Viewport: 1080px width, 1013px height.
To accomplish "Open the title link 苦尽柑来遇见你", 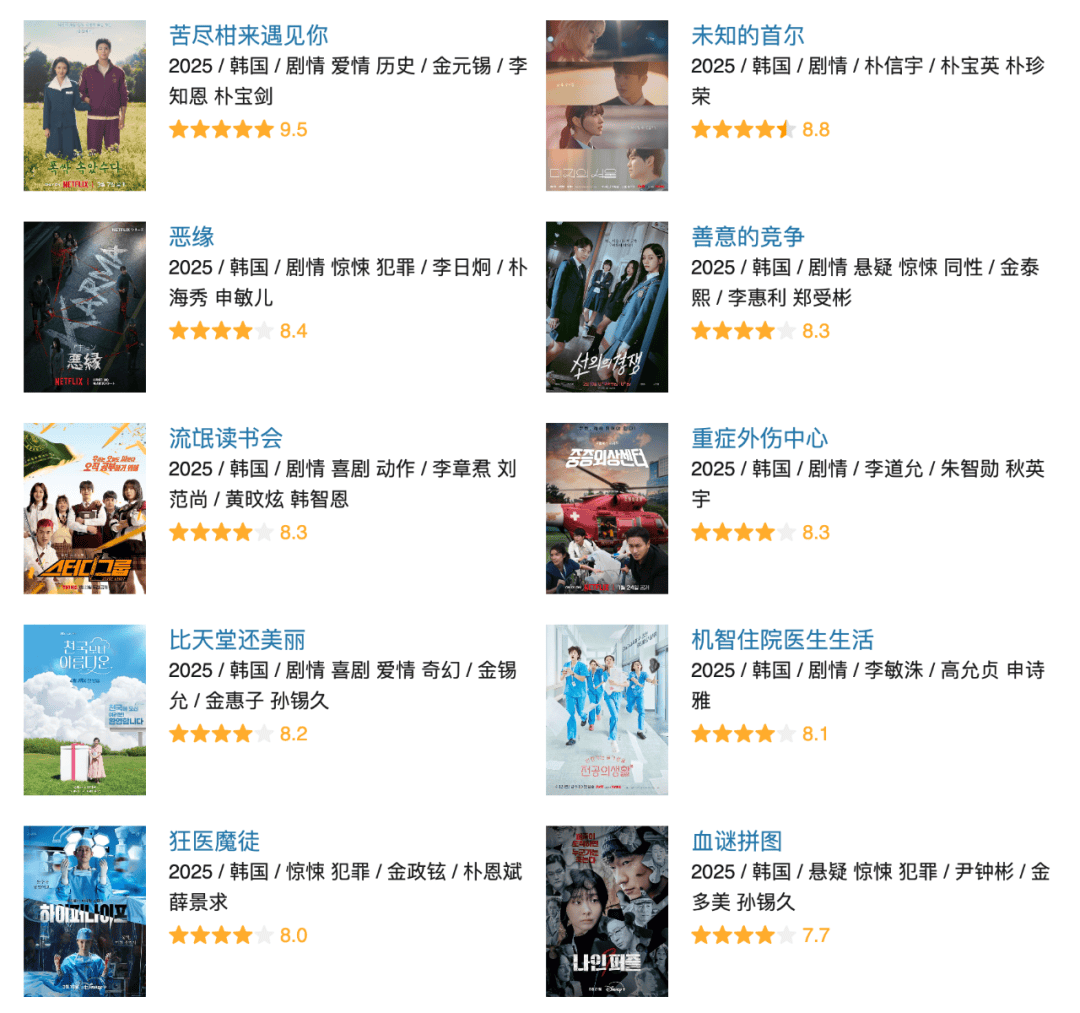I will (248, 36).
